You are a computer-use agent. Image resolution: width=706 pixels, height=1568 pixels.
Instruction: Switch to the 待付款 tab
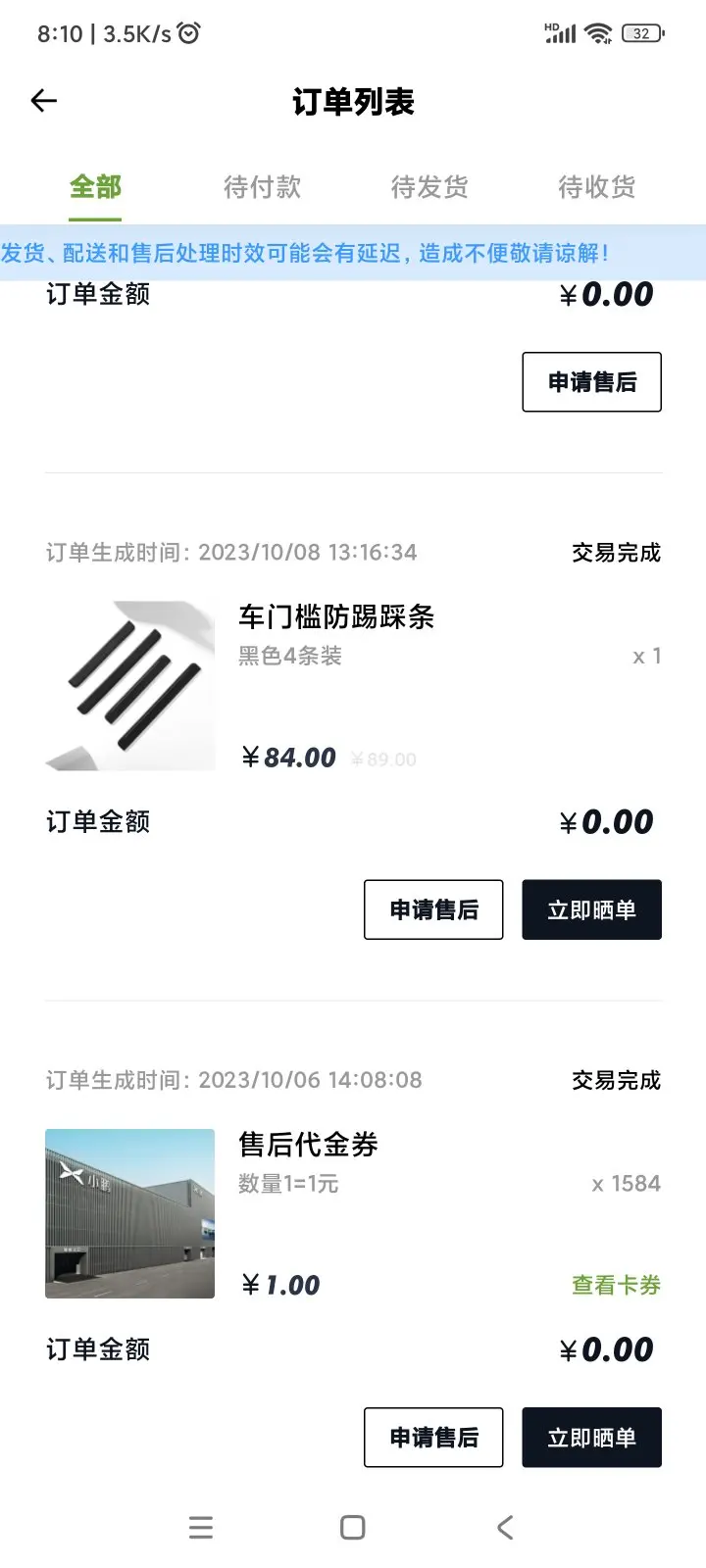coord(262,186)
